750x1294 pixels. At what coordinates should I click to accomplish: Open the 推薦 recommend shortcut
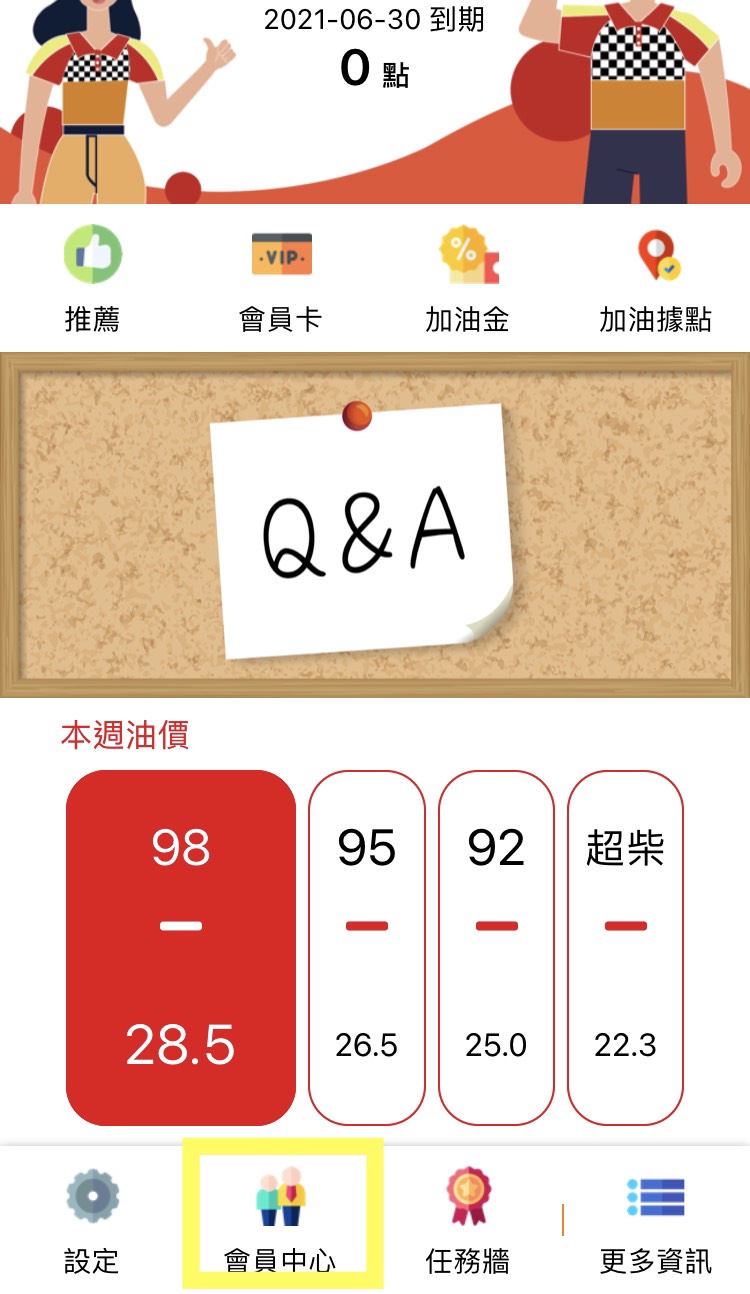[92, 277]
